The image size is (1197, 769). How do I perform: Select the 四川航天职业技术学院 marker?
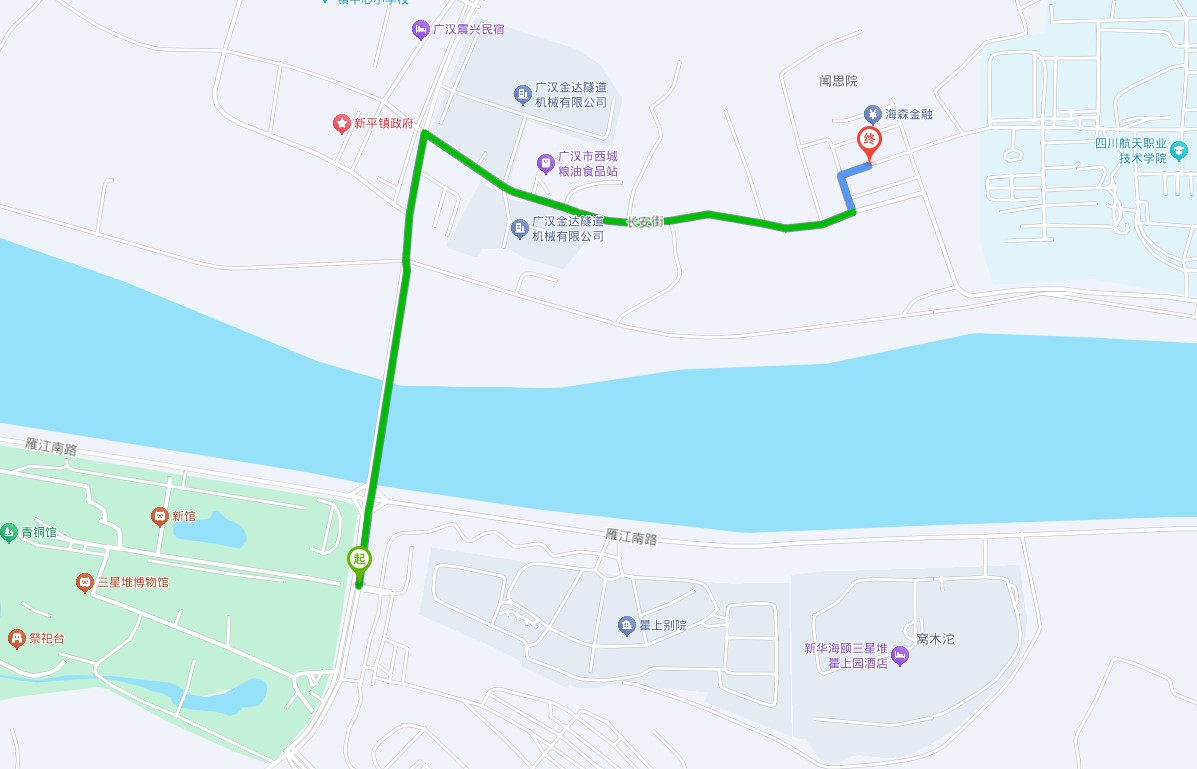click(x=1179, y=151)
